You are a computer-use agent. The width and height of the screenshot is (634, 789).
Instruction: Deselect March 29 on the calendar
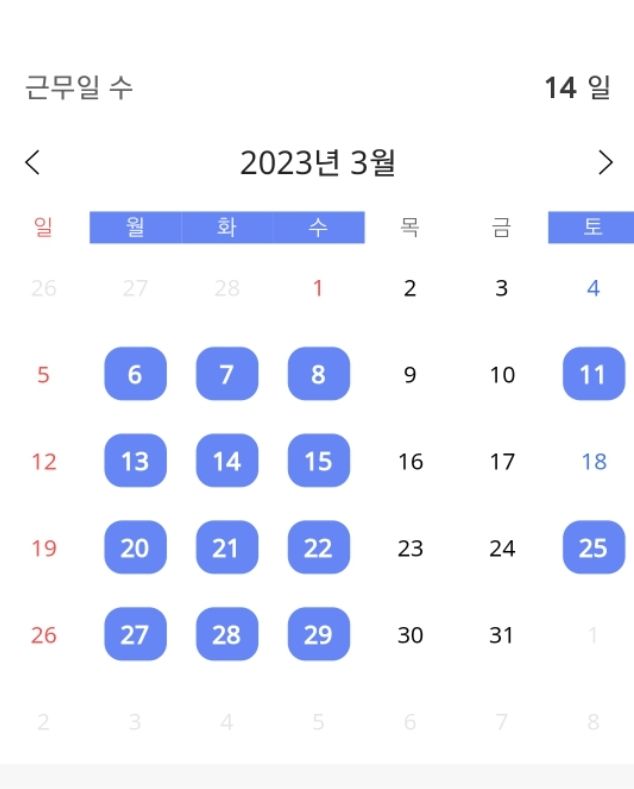[x=318, y=635]
